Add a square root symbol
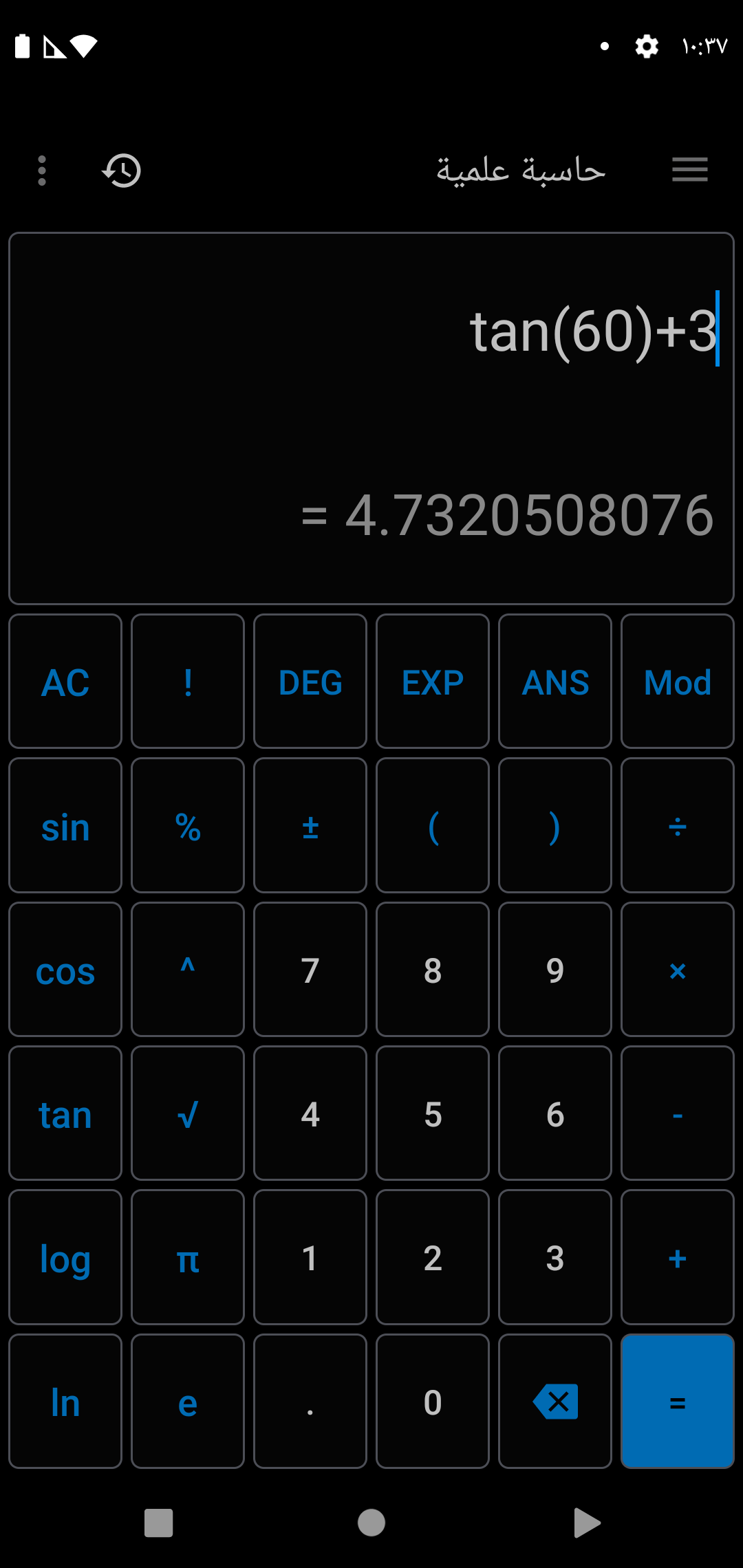 pos(188,1113)
